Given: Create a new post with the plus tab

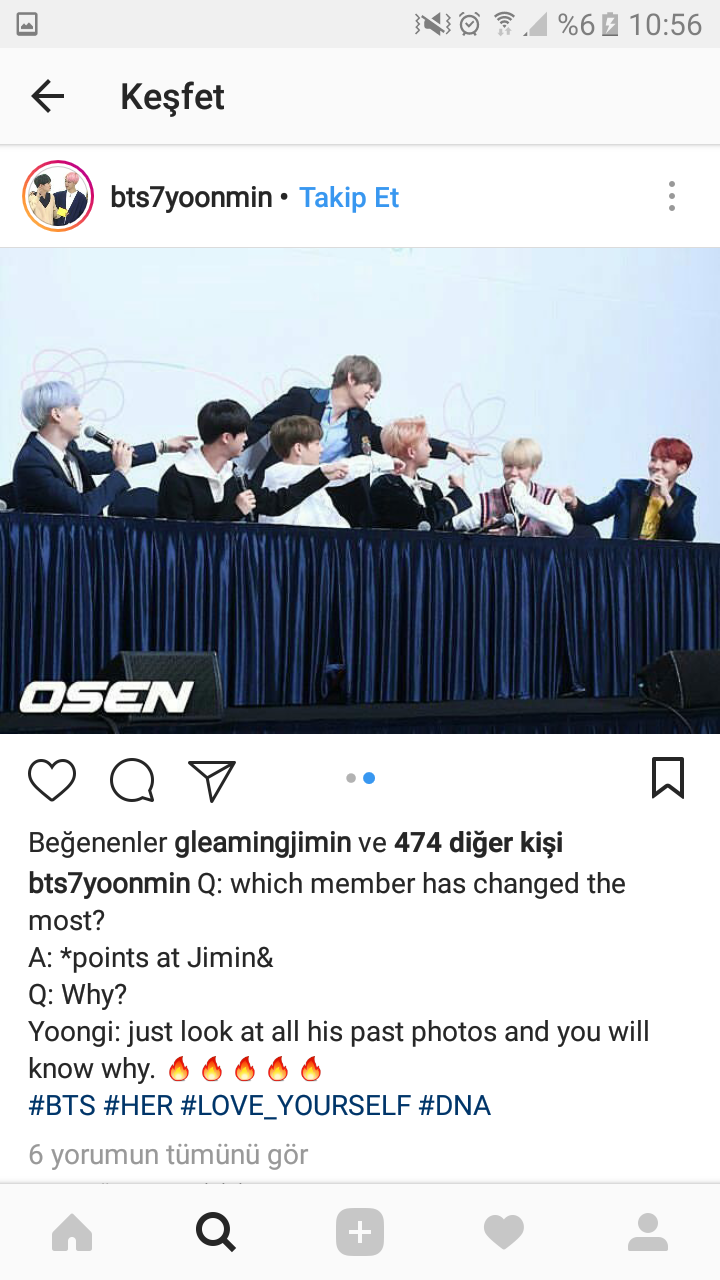Looking at the screenshot, I should [360, 1233].
